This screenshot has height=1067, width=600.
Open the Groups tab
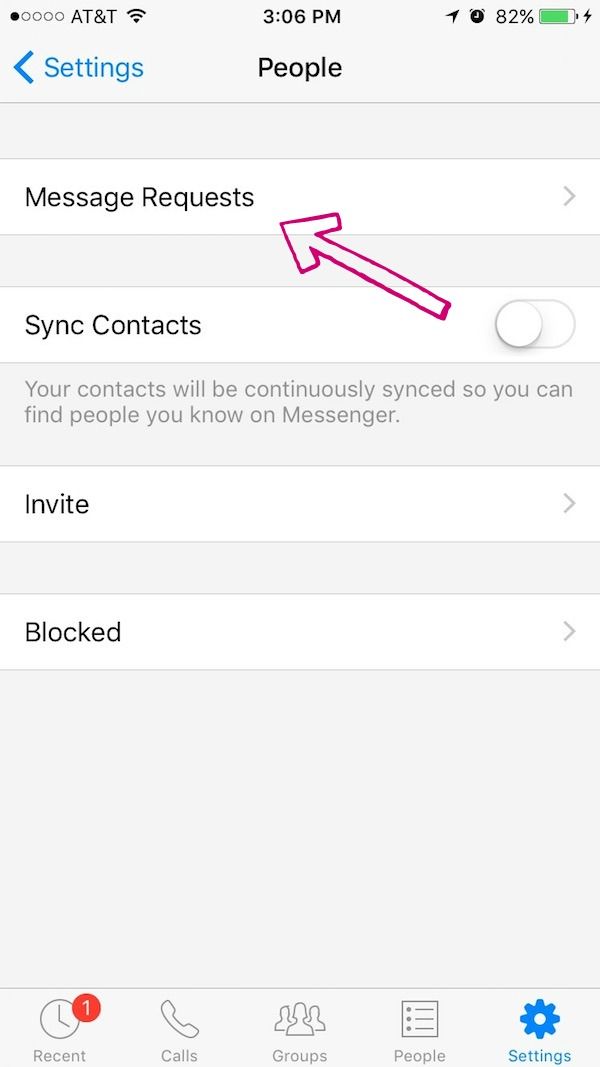299,1029
